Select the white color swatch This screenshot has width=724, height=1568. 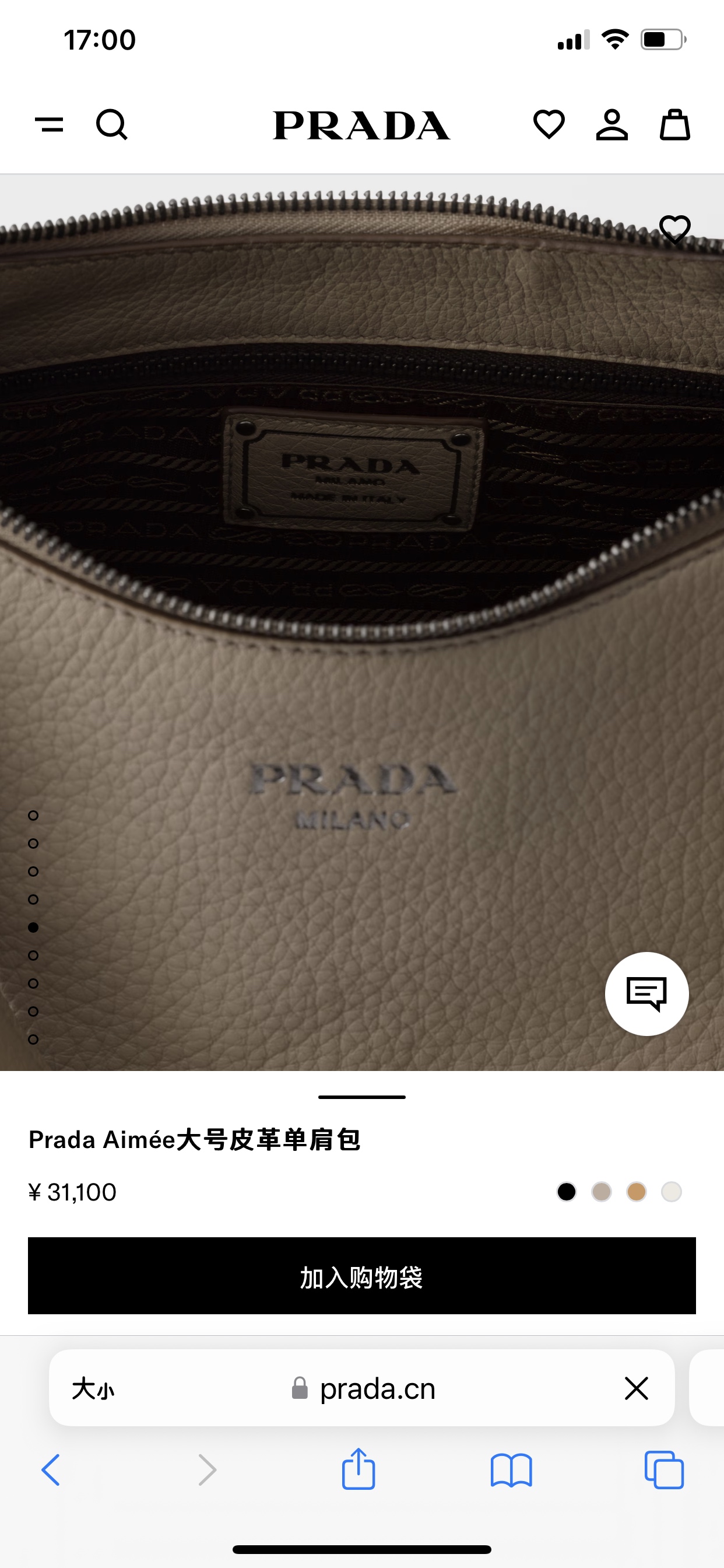click(671, 1191)
